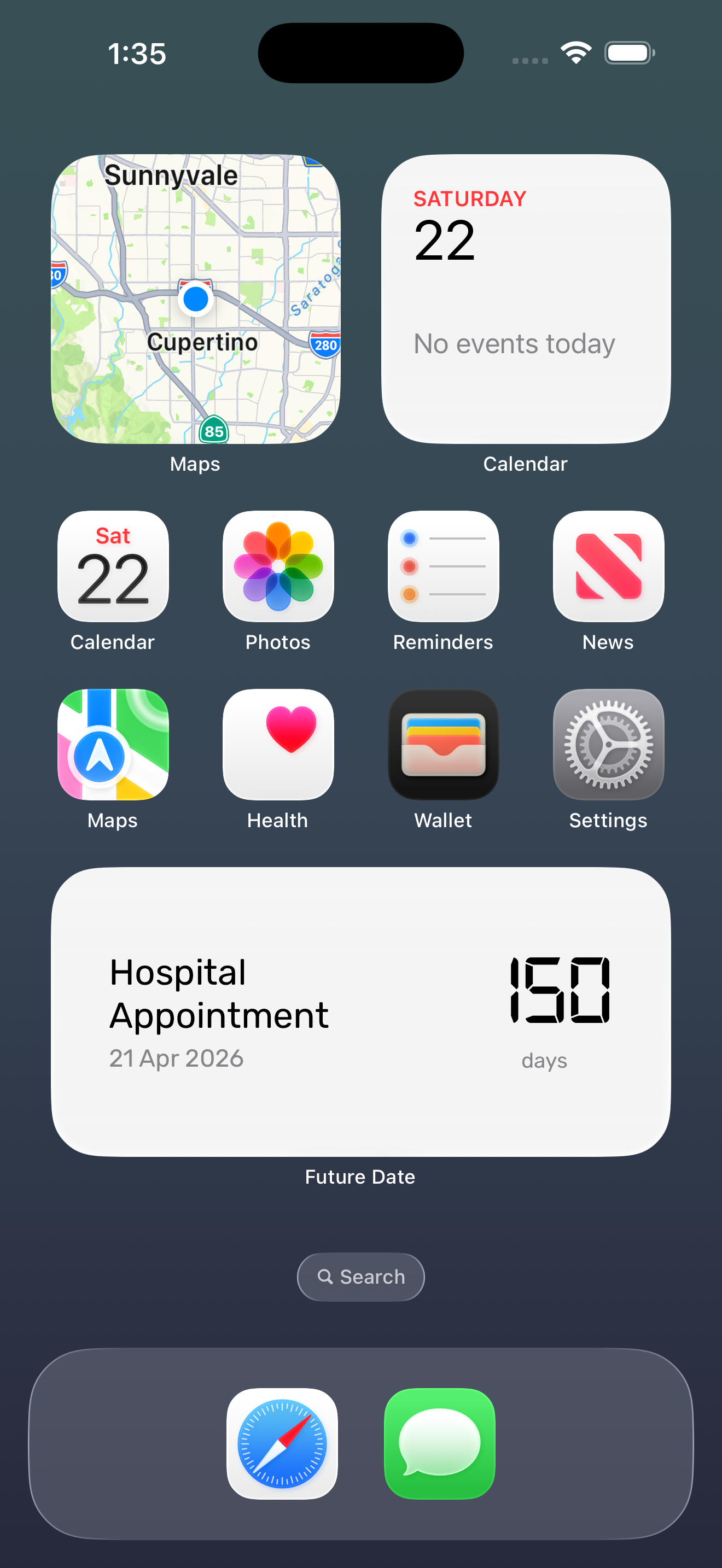Launch the Reminders app

(443, 566)
